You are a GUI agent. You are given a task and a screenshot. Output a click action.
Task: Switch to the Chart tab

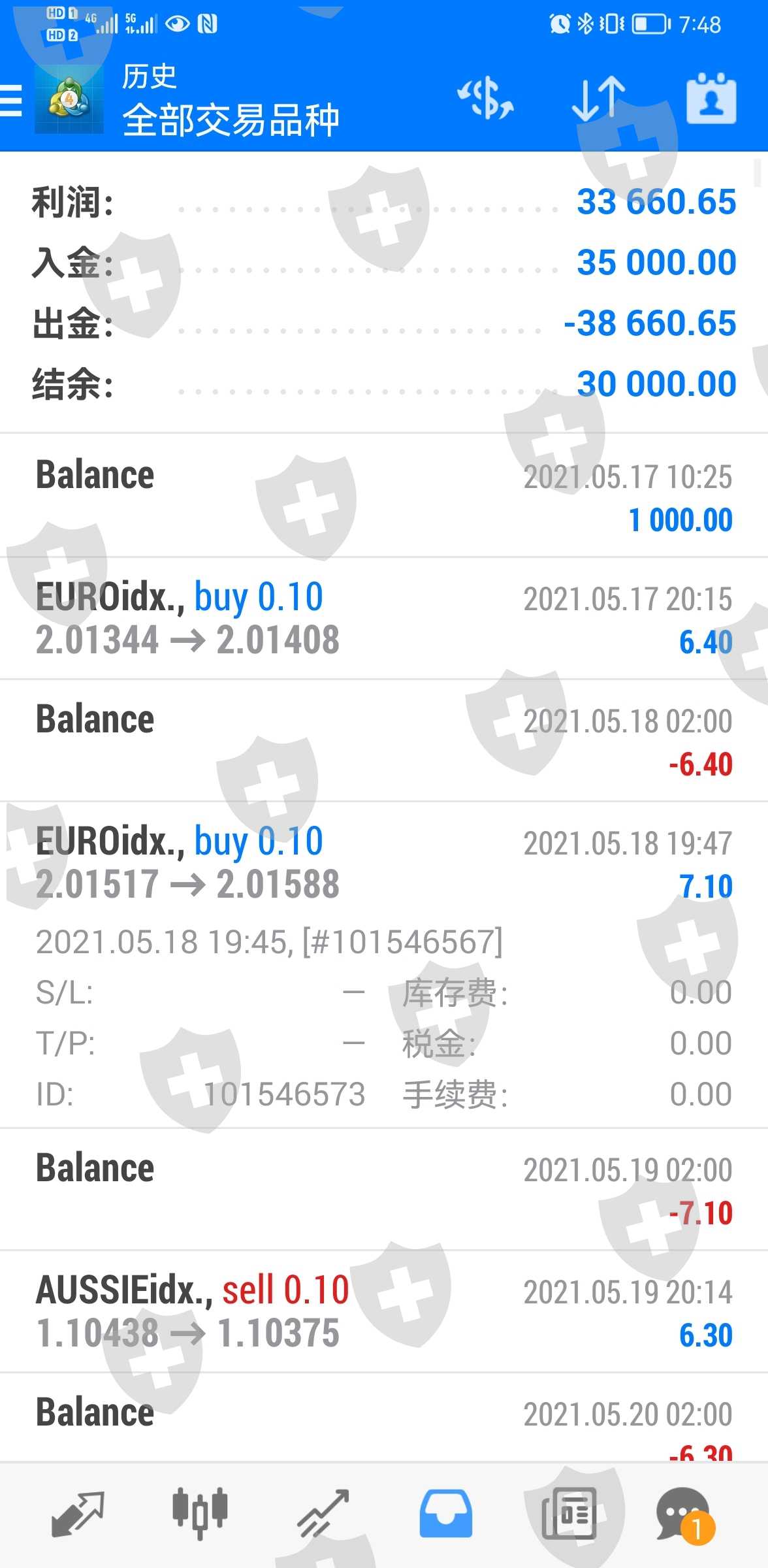[x=200, y=1513]
